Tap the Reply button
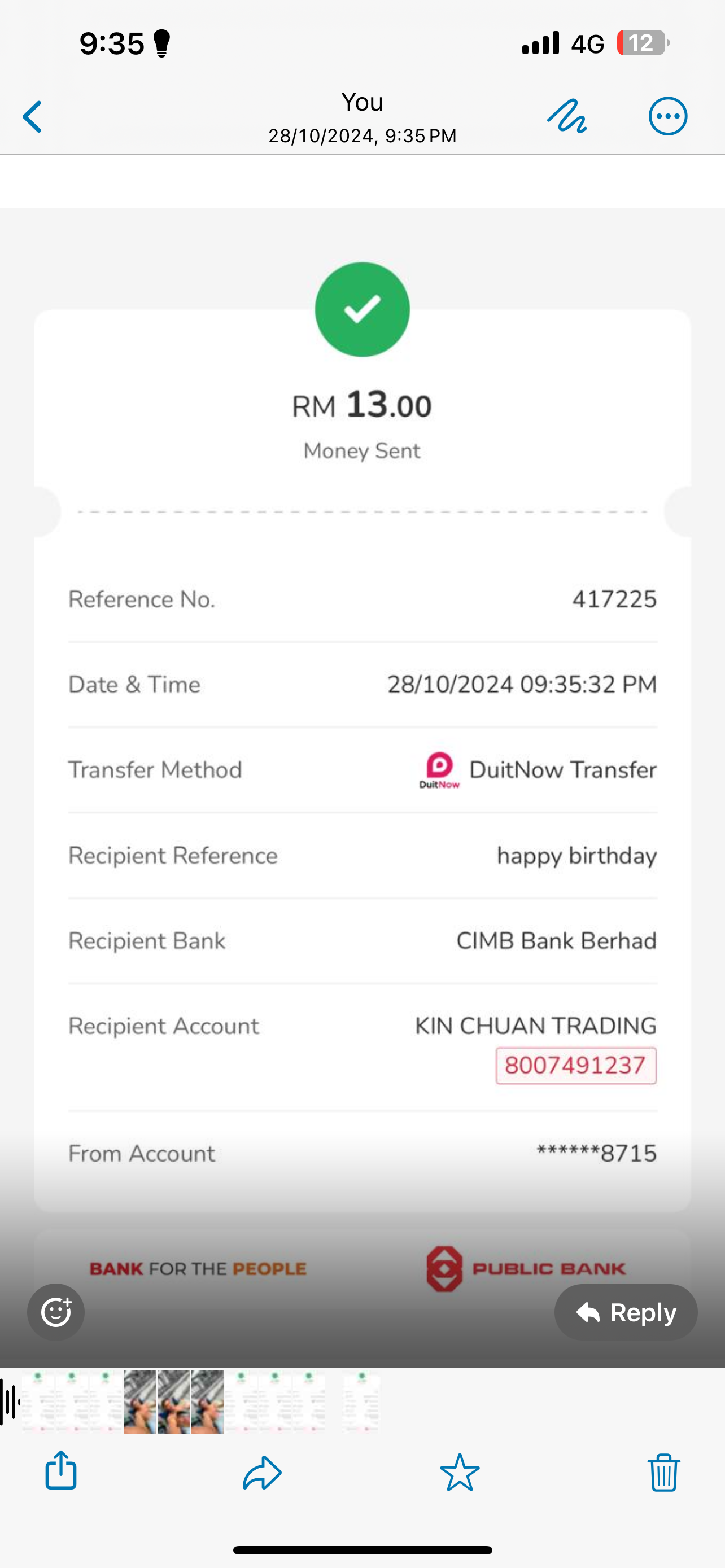This screenshot has height=1568, width=725. (x=626, y=1312)
